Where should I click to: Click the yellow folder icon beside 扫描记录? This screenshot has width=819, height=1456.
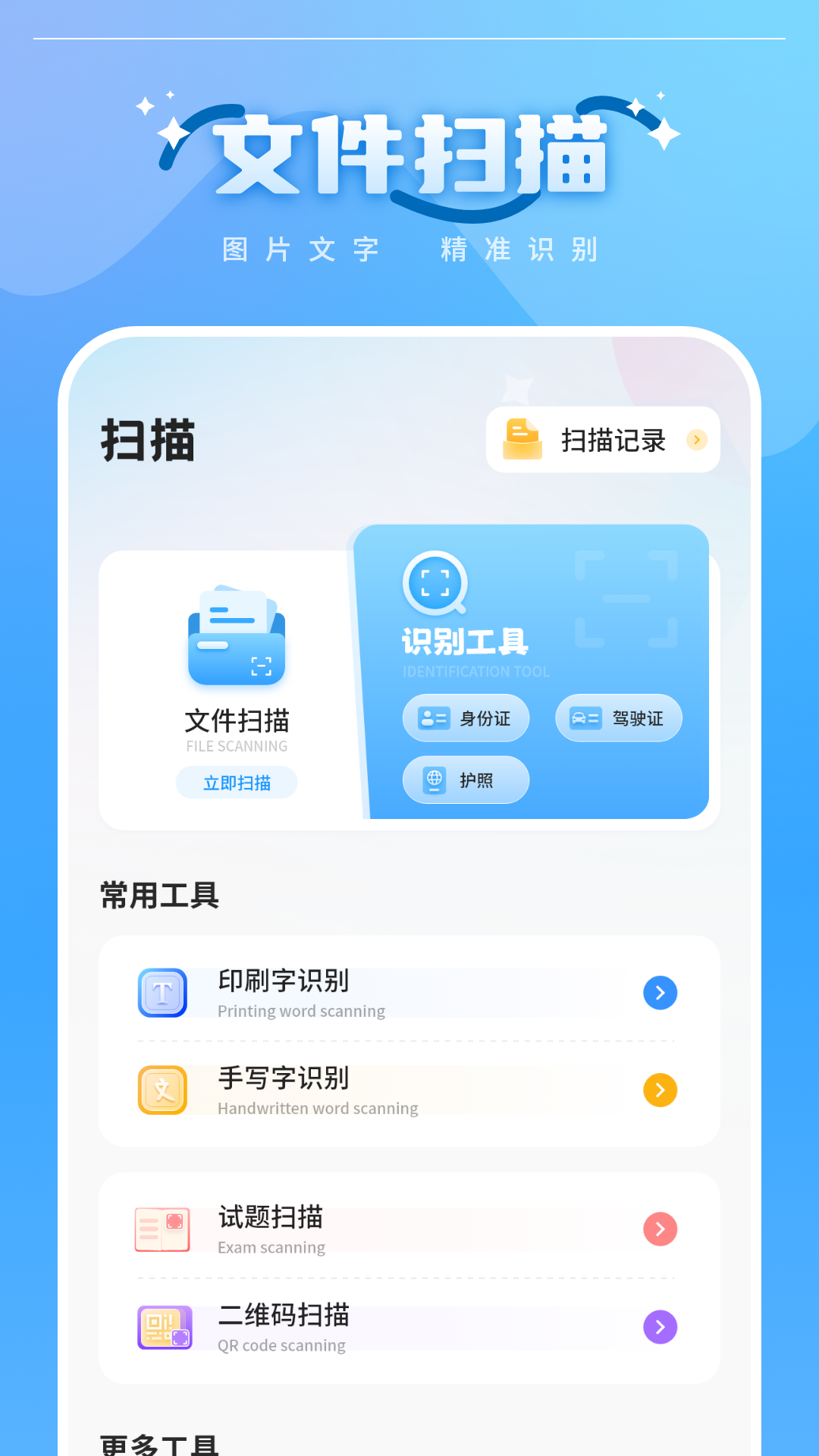(x=522, y=440)
